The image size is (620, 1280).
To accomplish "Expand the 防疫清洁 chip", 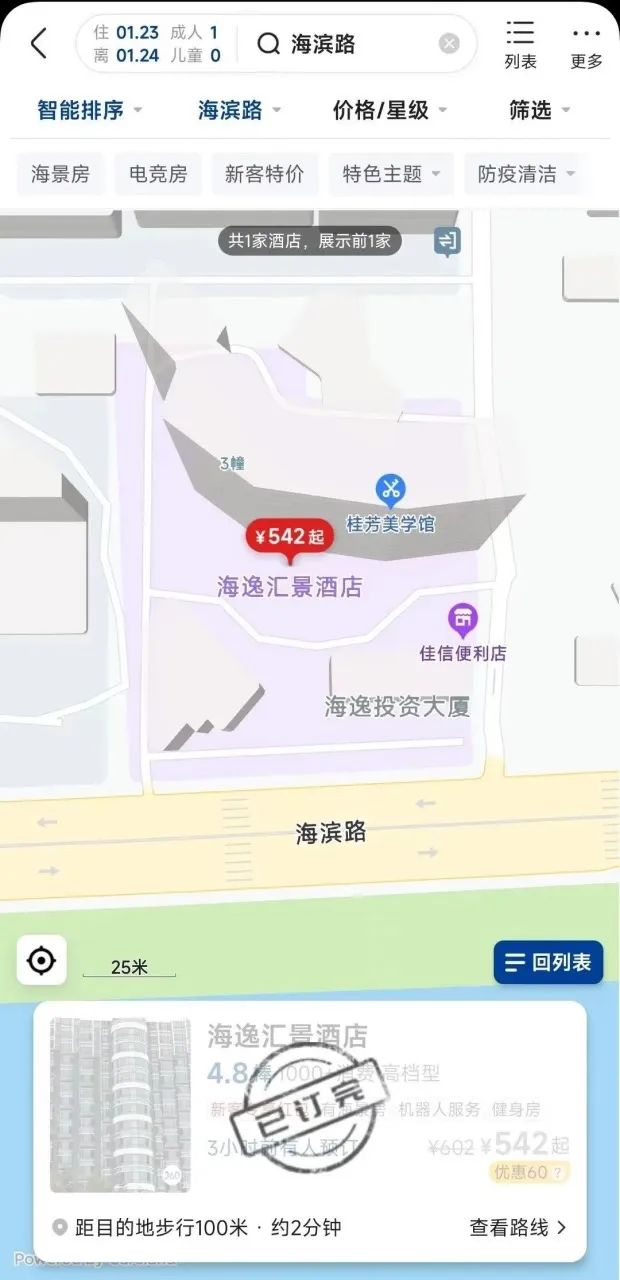I will [x=525, y=174].
